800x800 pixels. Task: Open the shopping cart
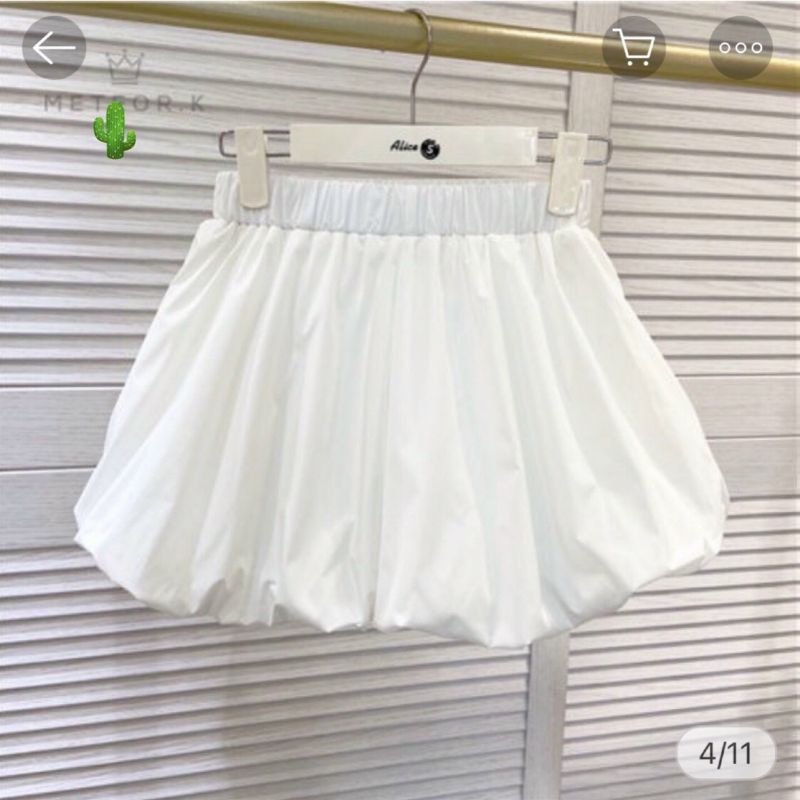pyautogui.click(x=634, y=47)
